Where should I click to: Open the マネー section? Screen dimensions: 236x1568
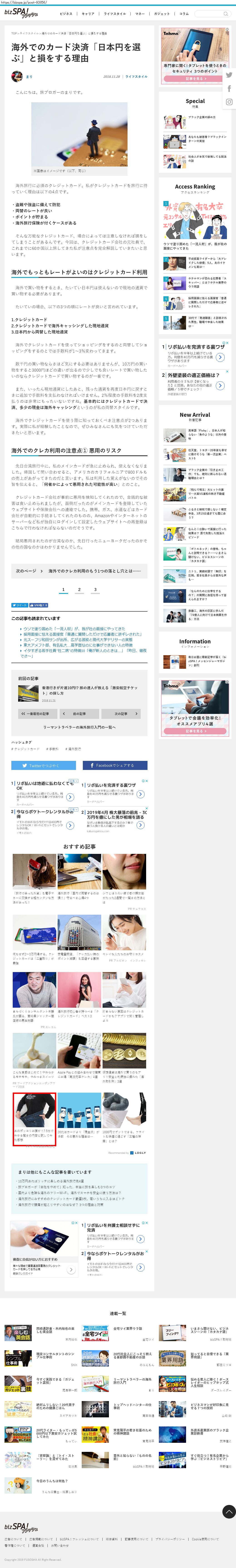click(x=140, y=13)
